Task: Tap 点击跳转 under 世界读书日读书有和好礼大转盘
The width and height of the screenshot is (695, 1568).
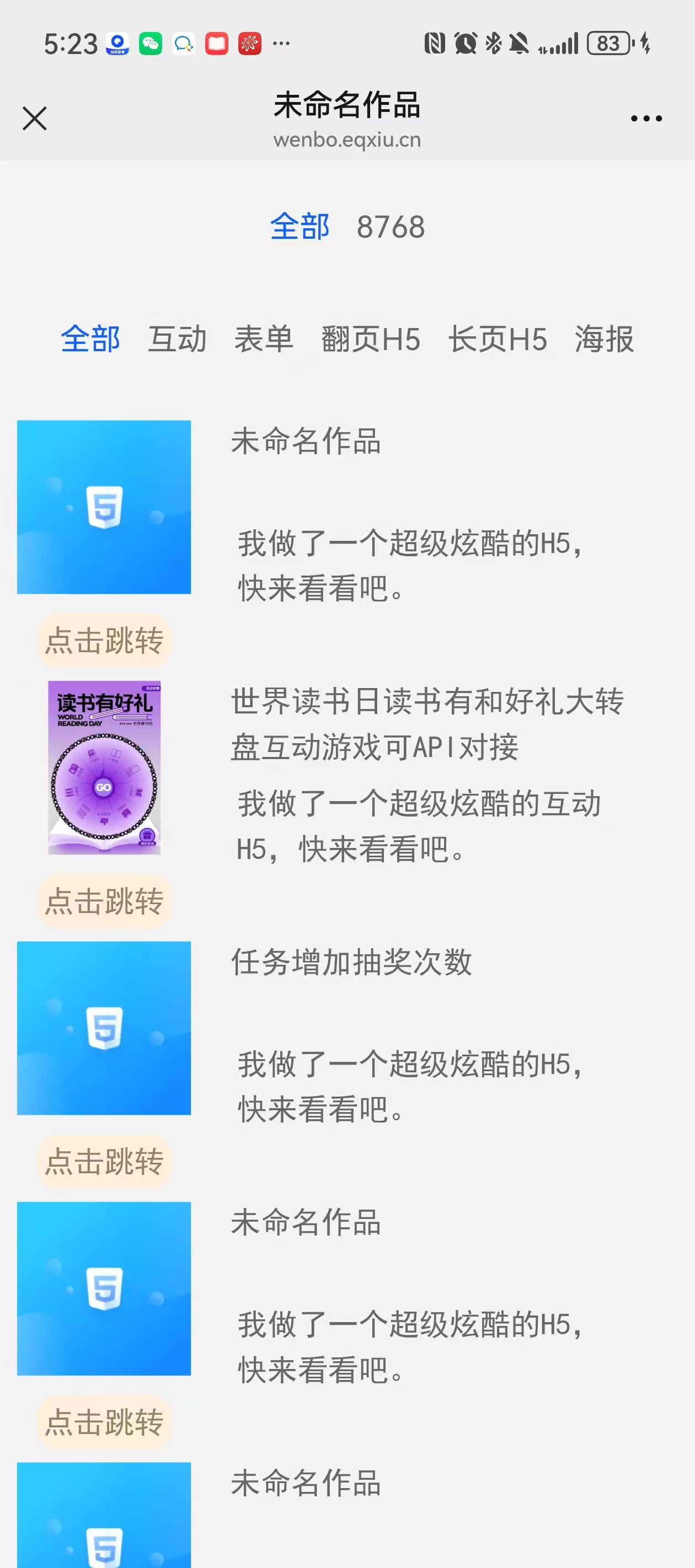Action: [x=104, y=901]
